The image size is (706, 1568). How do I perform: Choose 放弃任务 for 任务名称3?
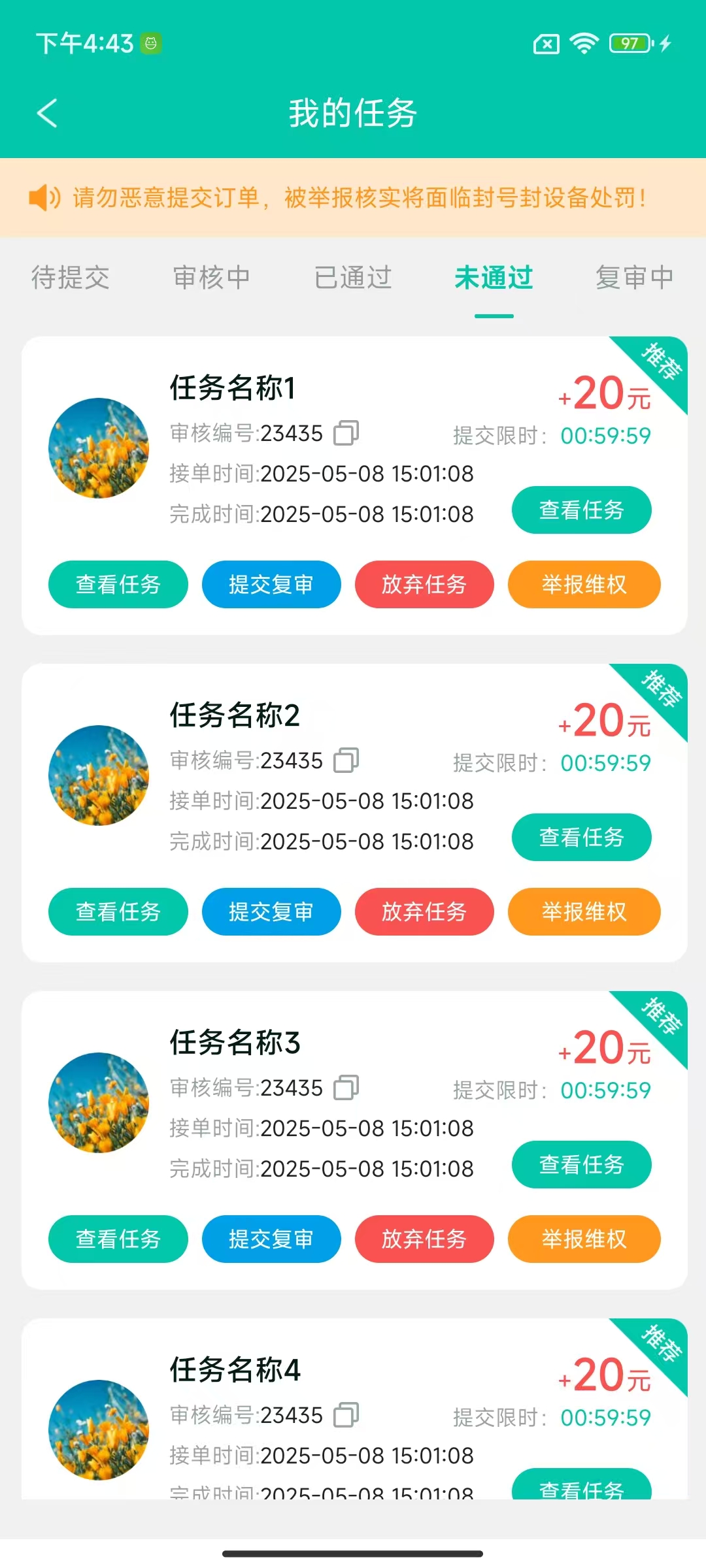pos(424,1239)
